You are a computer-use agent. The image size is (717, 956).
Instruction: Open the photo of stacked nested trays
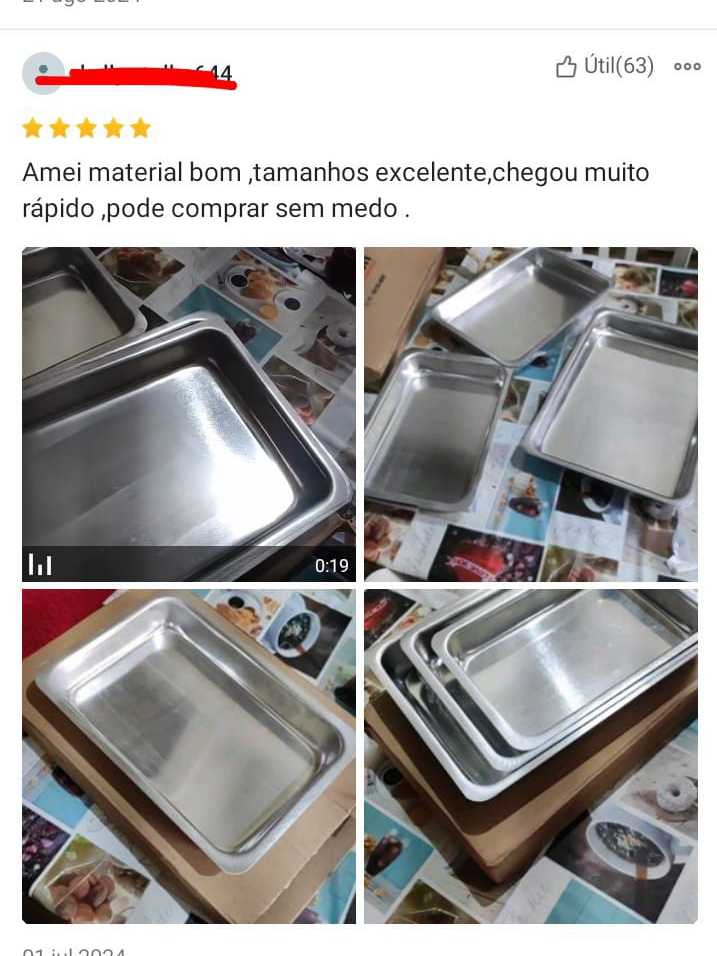pyautogui.click(x=531, y=756)
